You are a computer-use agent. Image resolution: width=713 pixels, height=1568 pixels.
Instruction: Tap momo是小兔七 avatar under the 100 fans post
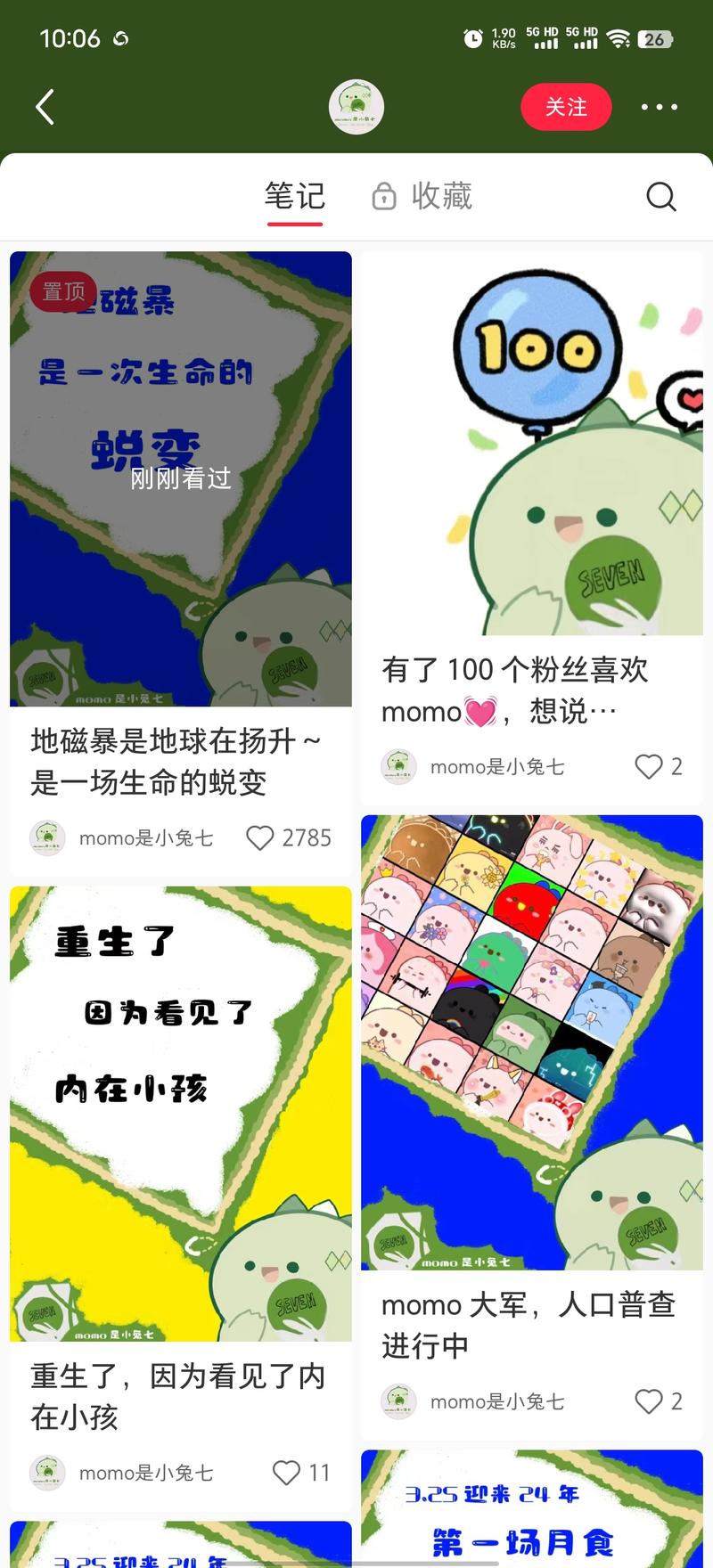click(398, 766)
